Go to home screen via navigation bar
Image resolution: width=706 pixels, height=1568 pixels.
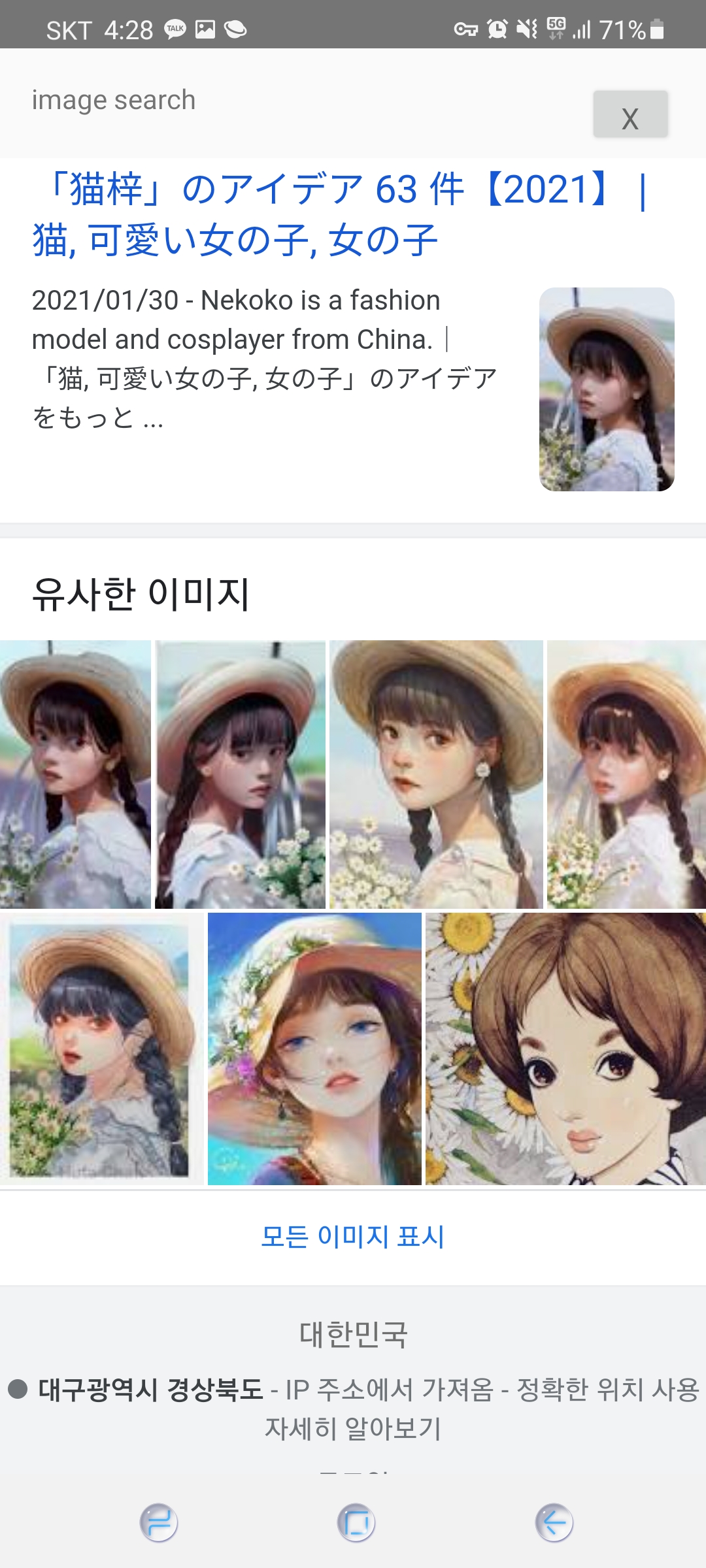click(x=356, y=1523)
